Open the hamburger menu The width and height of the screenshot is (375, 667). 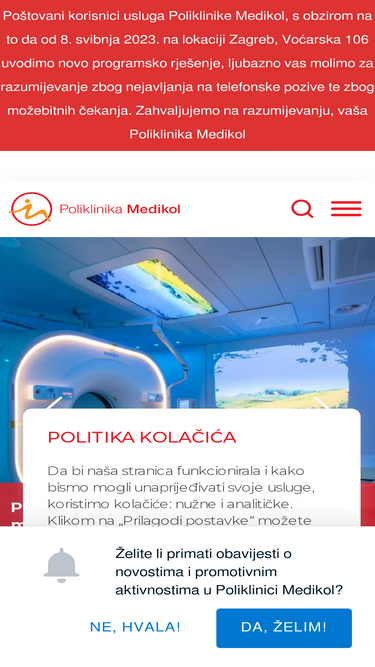pyautogui.click(x=346, y=208)
